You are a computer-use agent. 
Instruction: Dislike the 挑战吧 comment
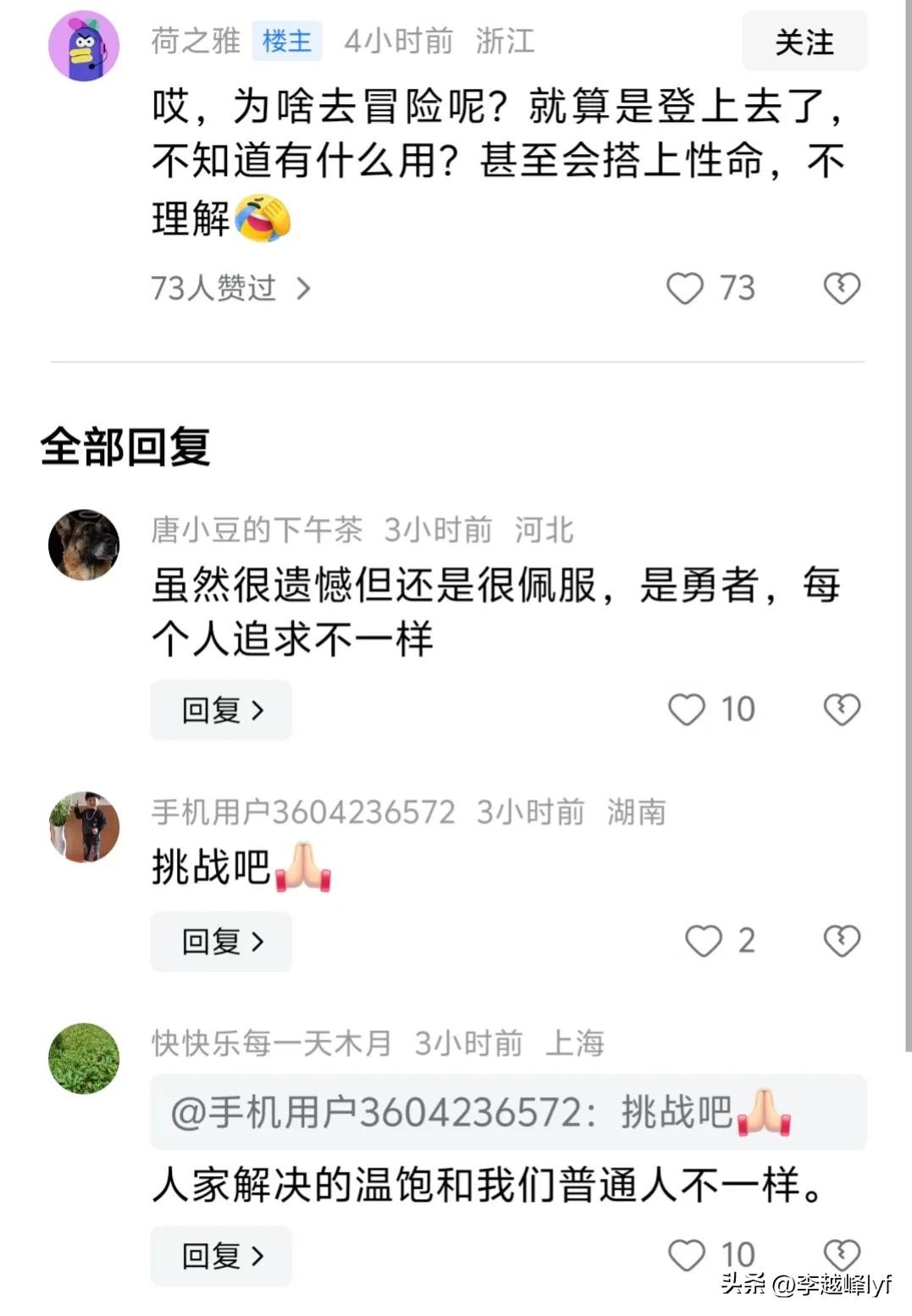coord(842,941)
